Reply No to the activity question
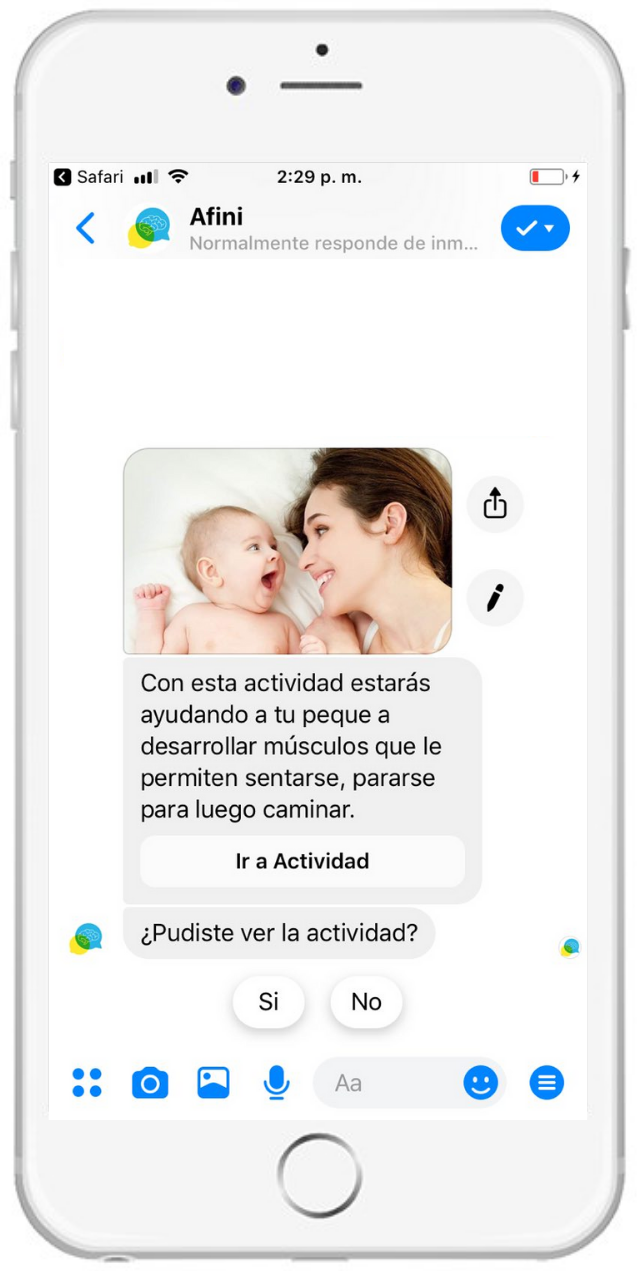Image resolution: width=640 pixels, height=1271 pixels. 366,1002
